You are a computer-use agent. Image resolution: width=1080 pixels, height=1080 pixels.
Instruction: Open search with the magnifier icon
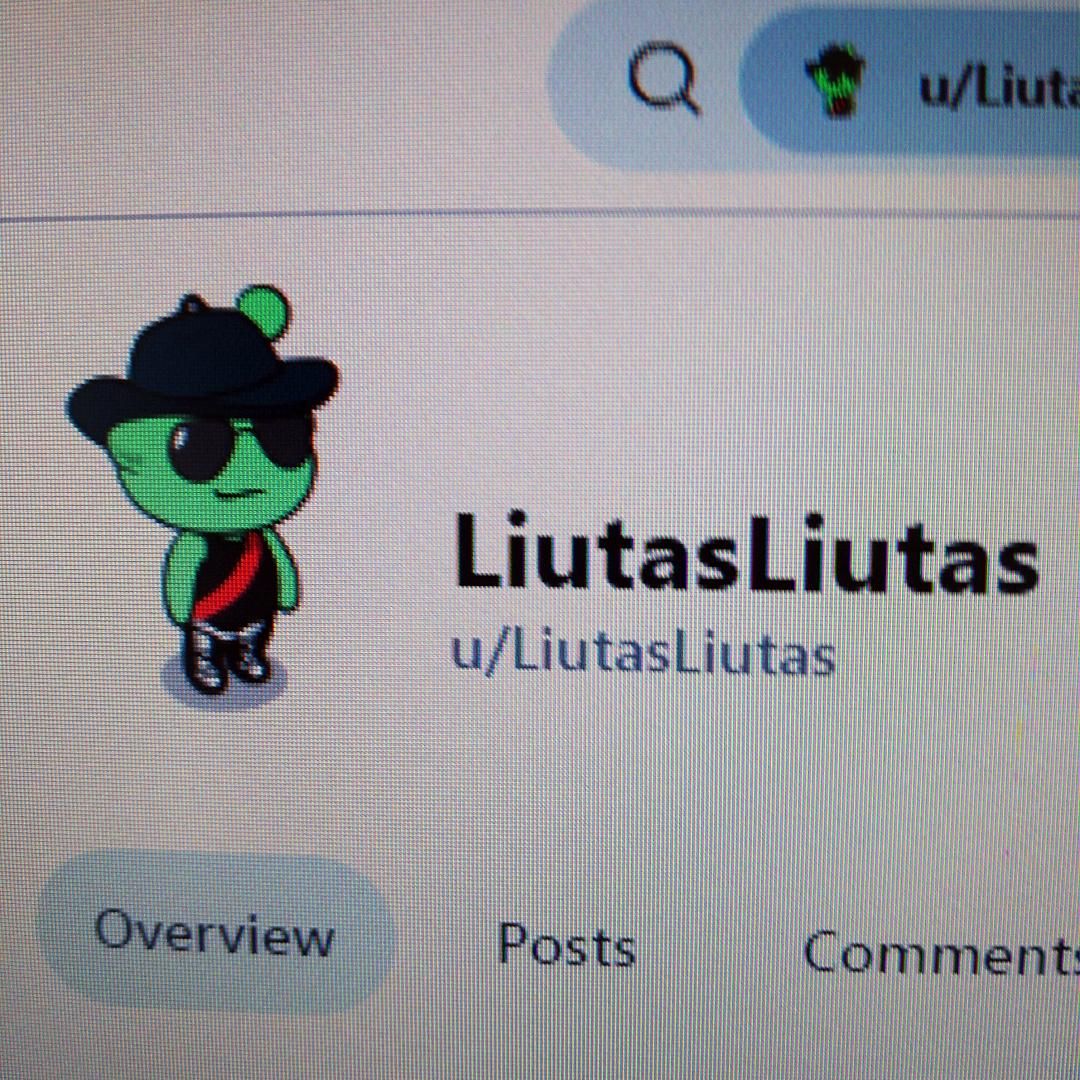[x=663, y=79]
